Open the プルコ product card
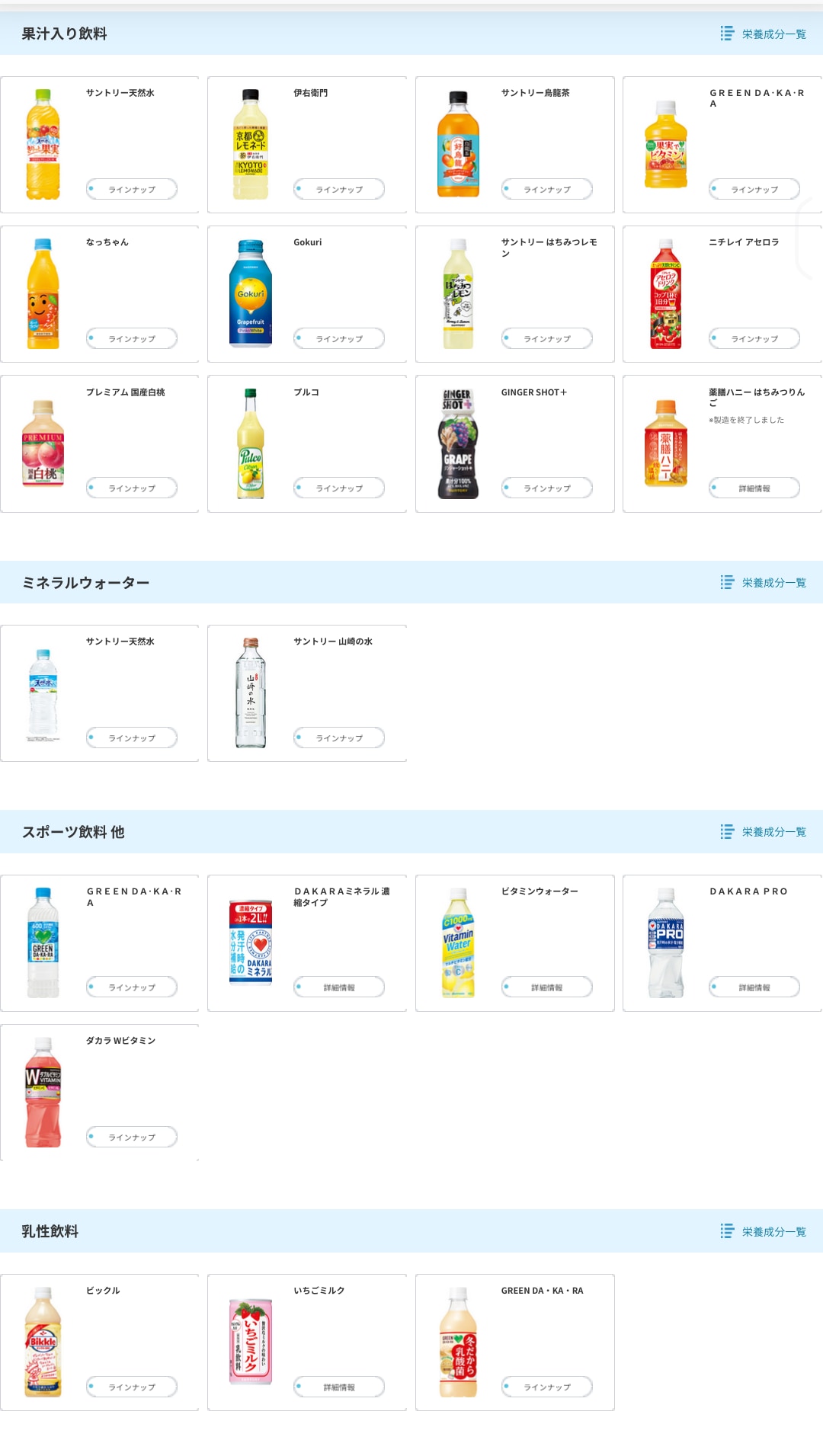Image resolution: width=823 pixels, height=1456 pixels. tap(306, 443)
